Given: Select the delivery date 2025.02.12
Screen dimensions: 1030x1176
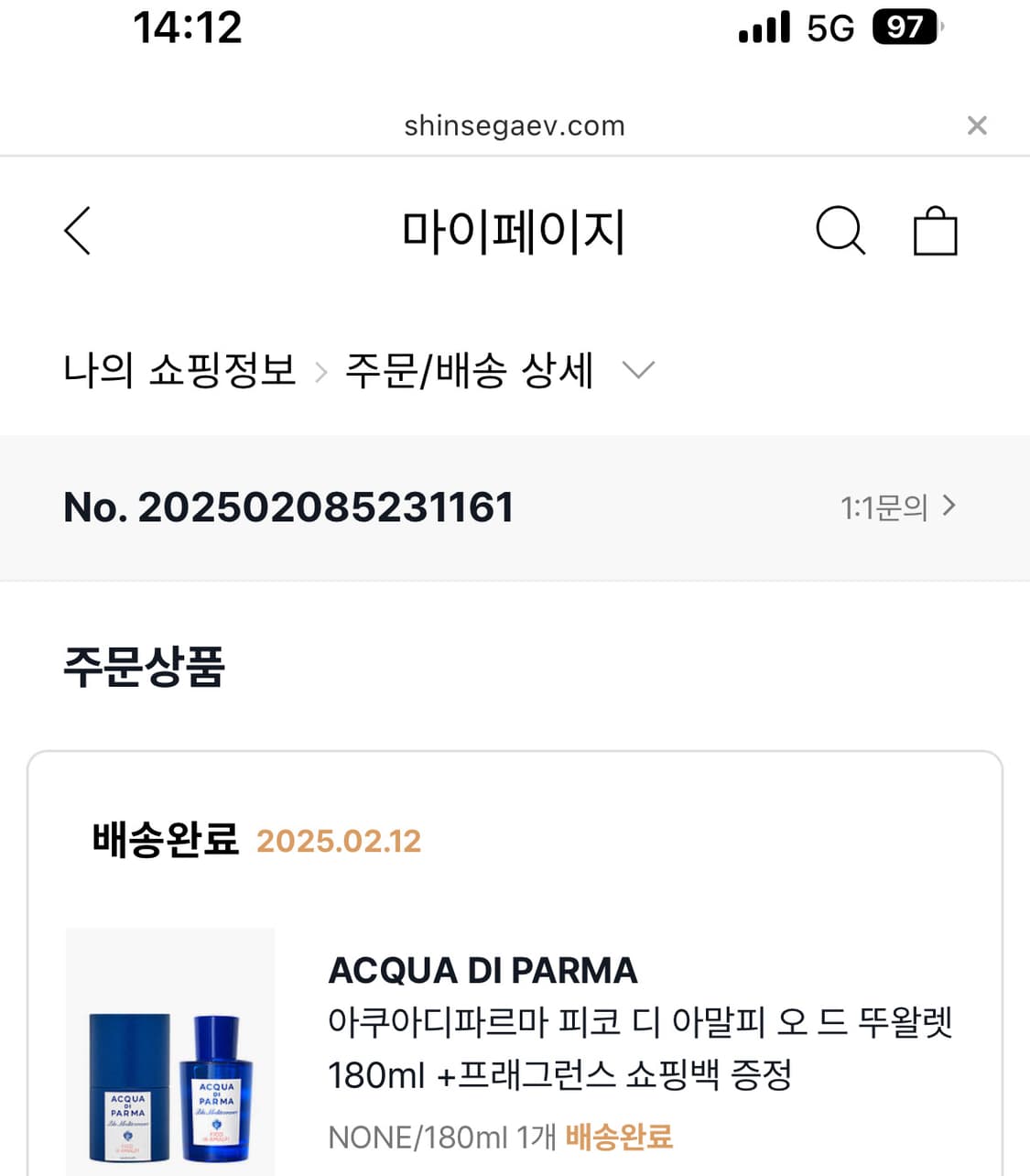Looking at the screenshot, I should click(339, 840).
